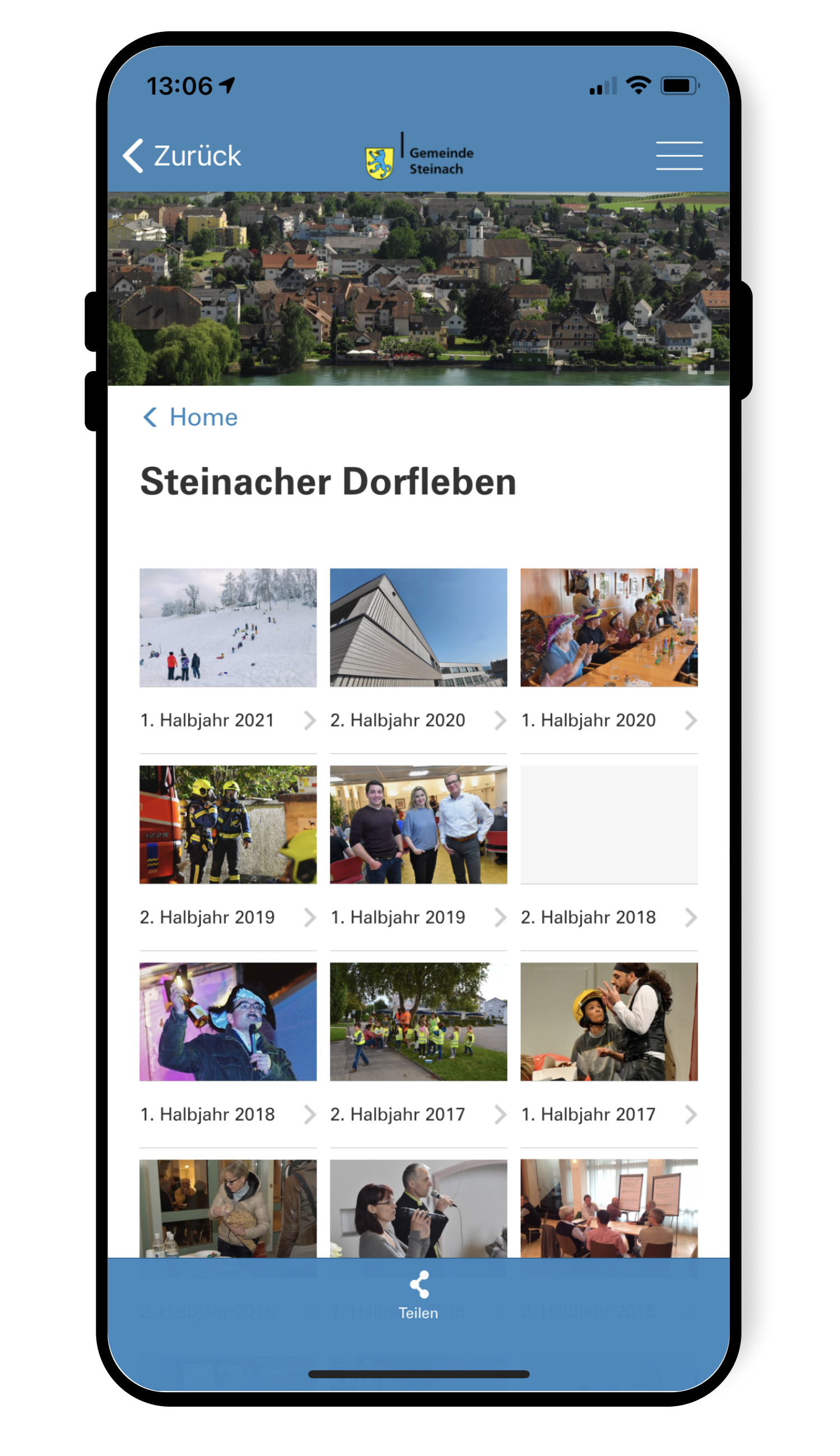Go back with the Zurück button
840x1456 pixels.
pos(182,156)
